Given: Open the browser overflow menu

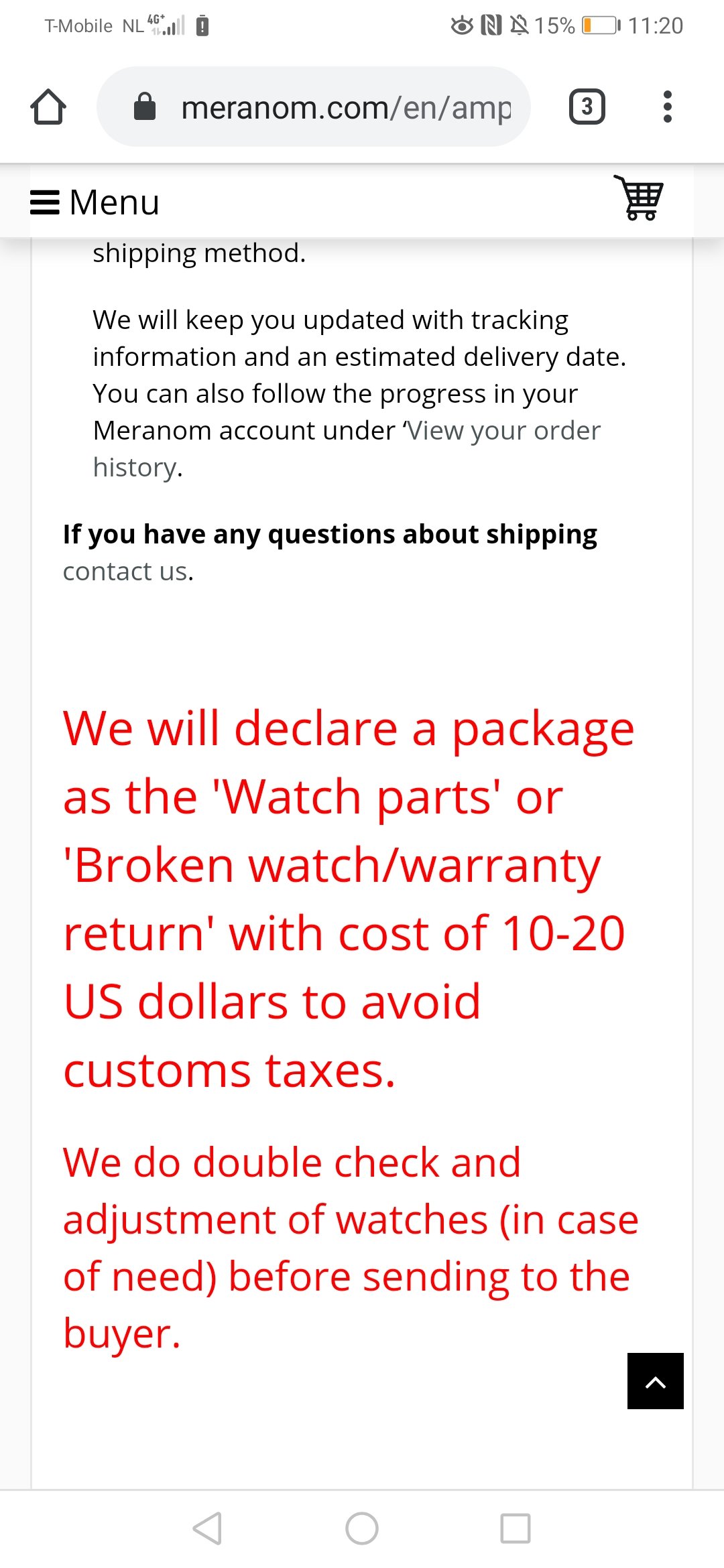Looking at the screenshot, I should (x=667, y=107).
